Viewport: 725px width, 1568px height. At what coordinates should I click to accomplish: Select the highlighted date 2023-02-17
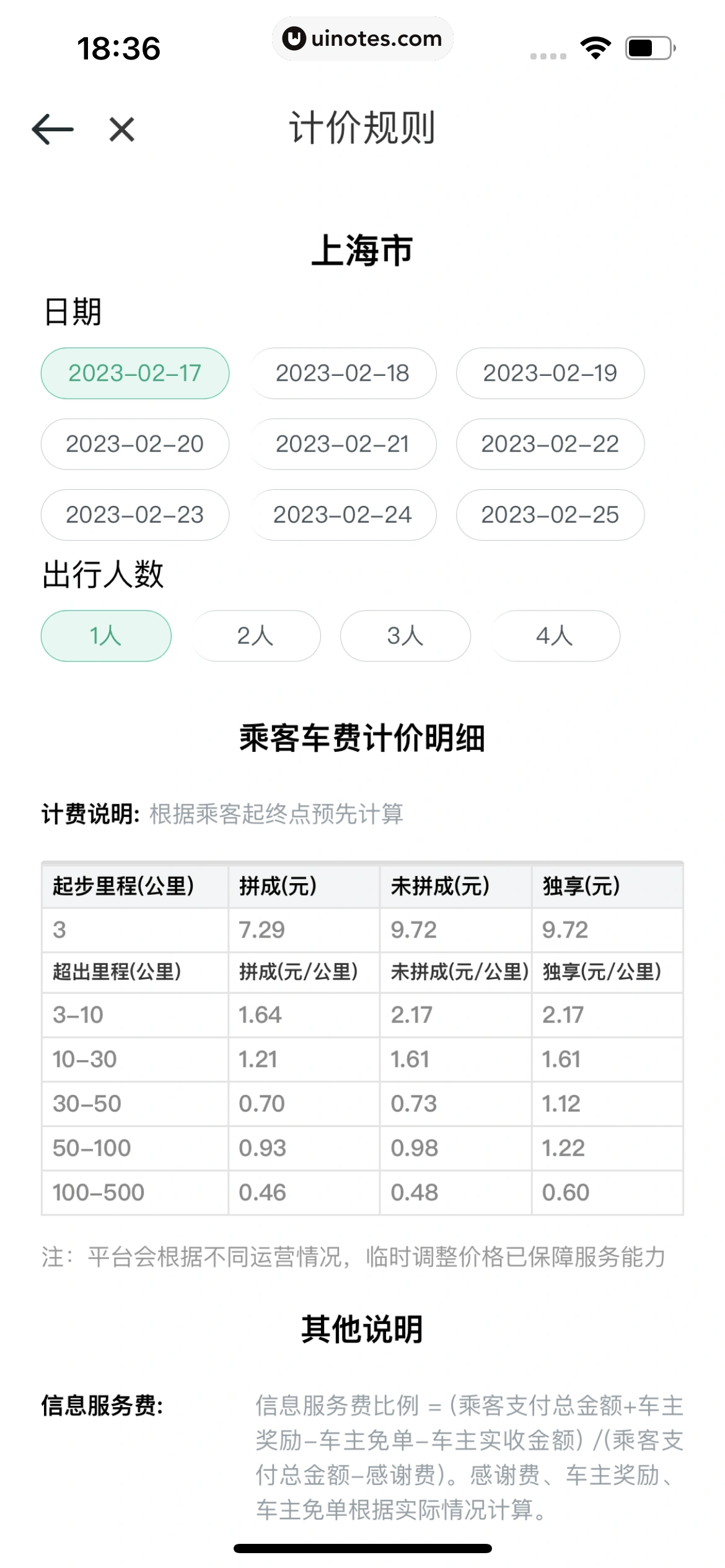134,373
